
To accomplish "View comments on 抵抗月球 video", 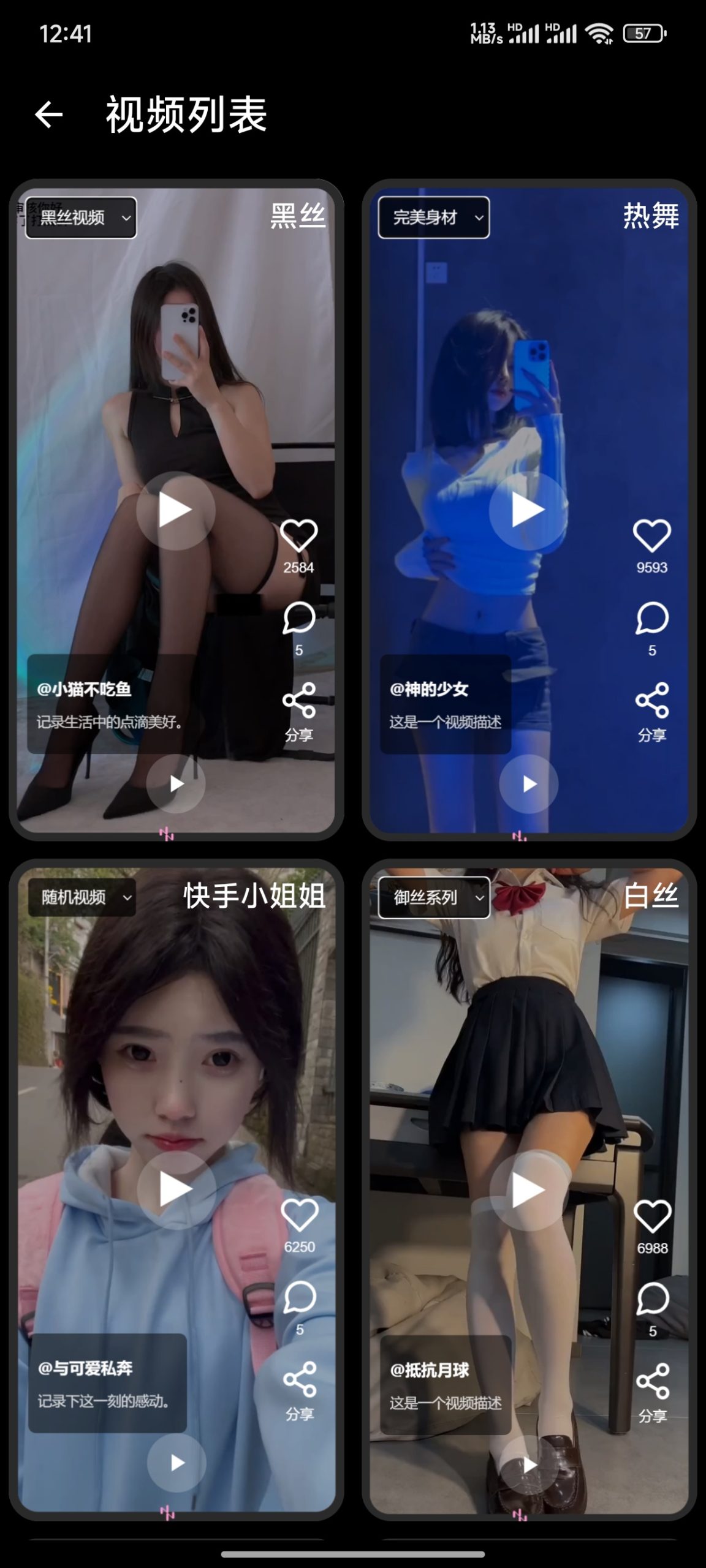I will pos(652,1298).
